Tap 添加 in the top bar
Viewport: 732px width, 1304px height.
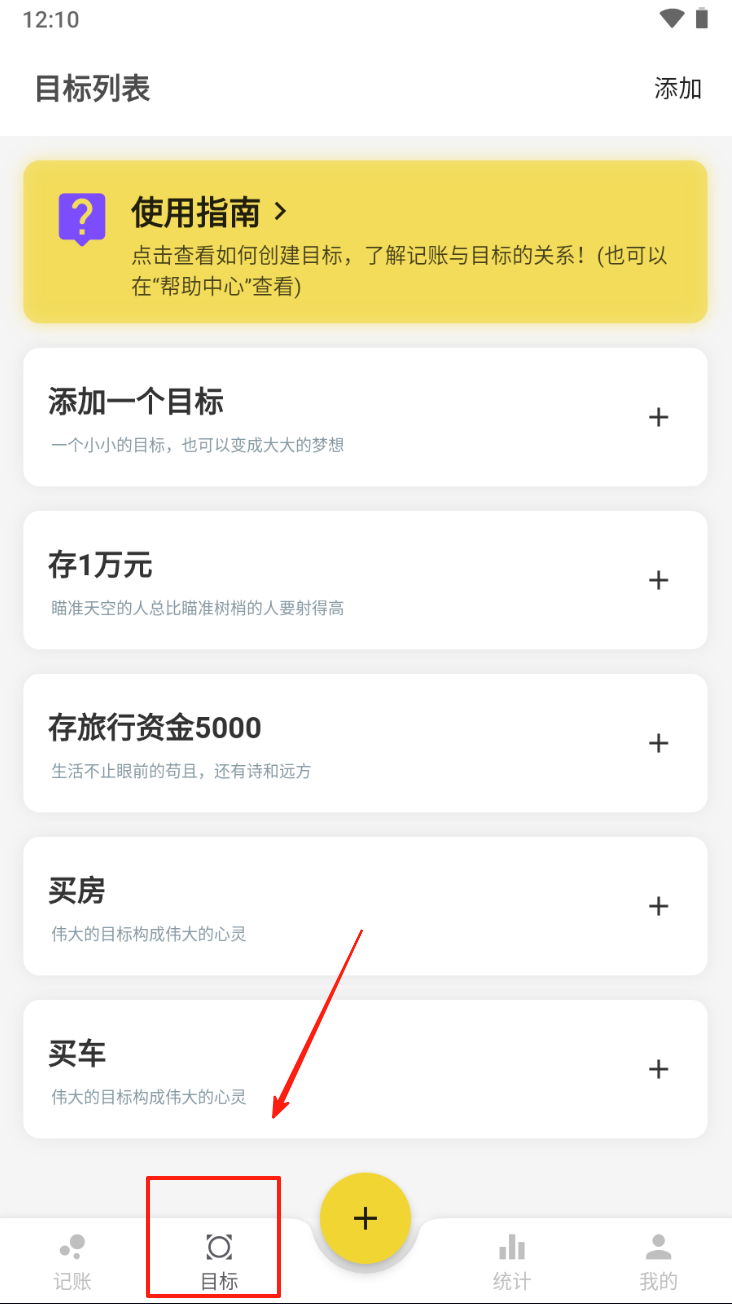tap(677, 88)
